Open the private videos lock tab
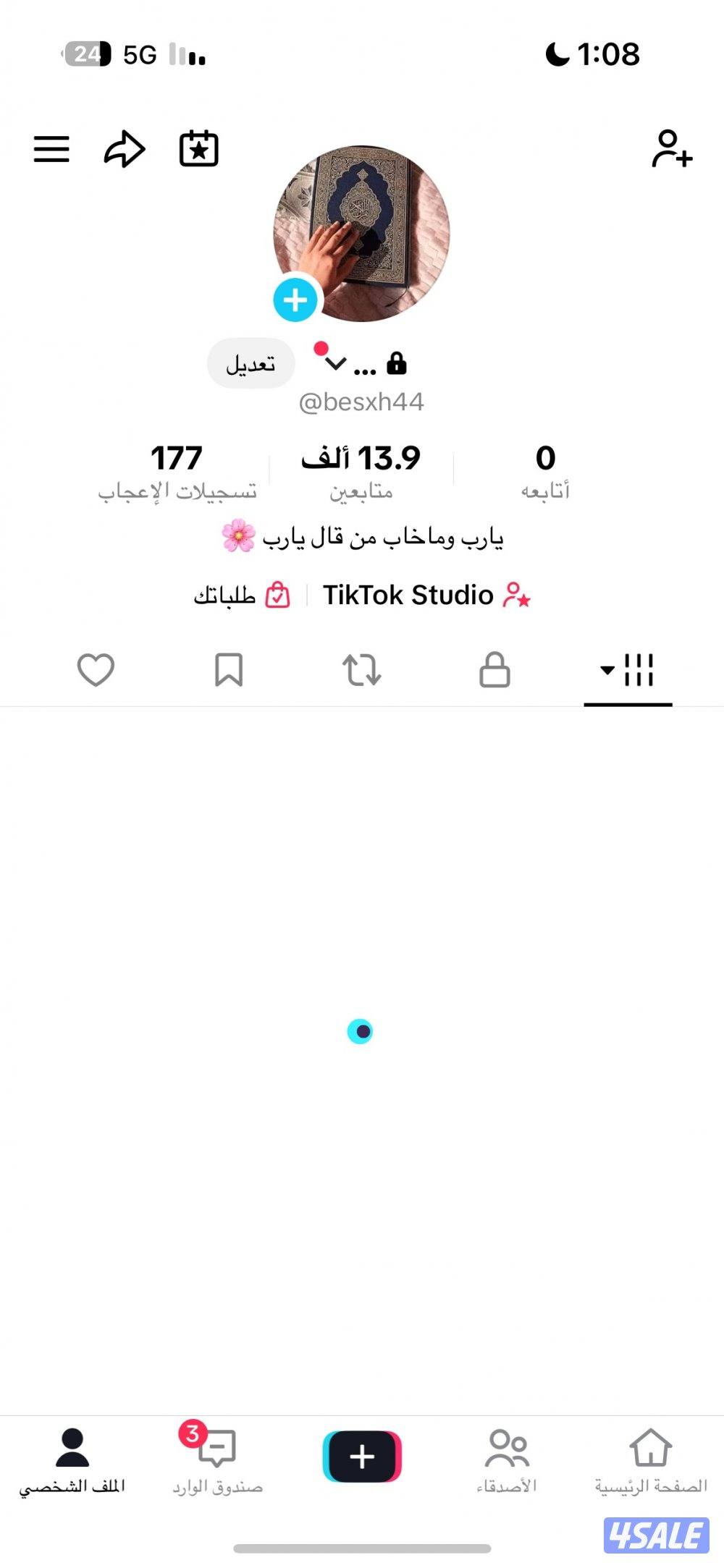This screenshot has height=1568, width=724. point(495,671)
